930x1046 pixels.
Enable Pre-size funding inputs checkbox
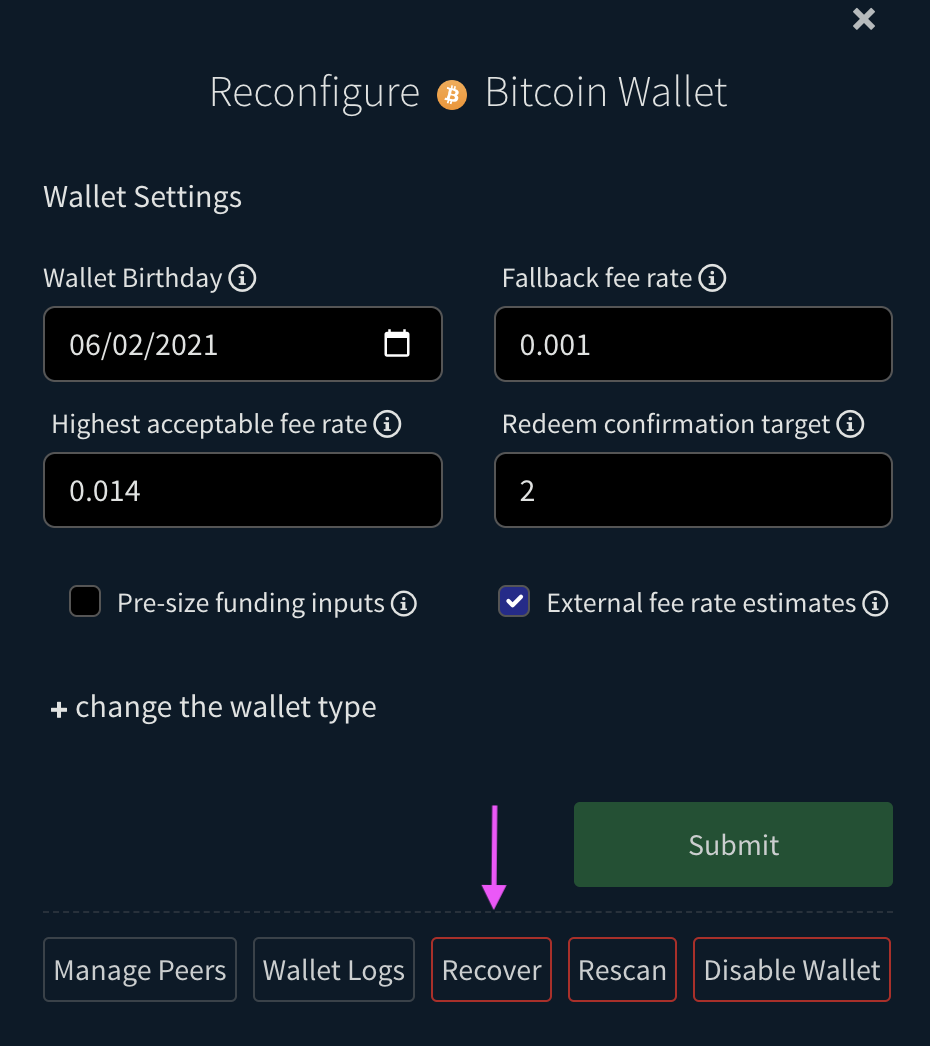tap(85, 602)
